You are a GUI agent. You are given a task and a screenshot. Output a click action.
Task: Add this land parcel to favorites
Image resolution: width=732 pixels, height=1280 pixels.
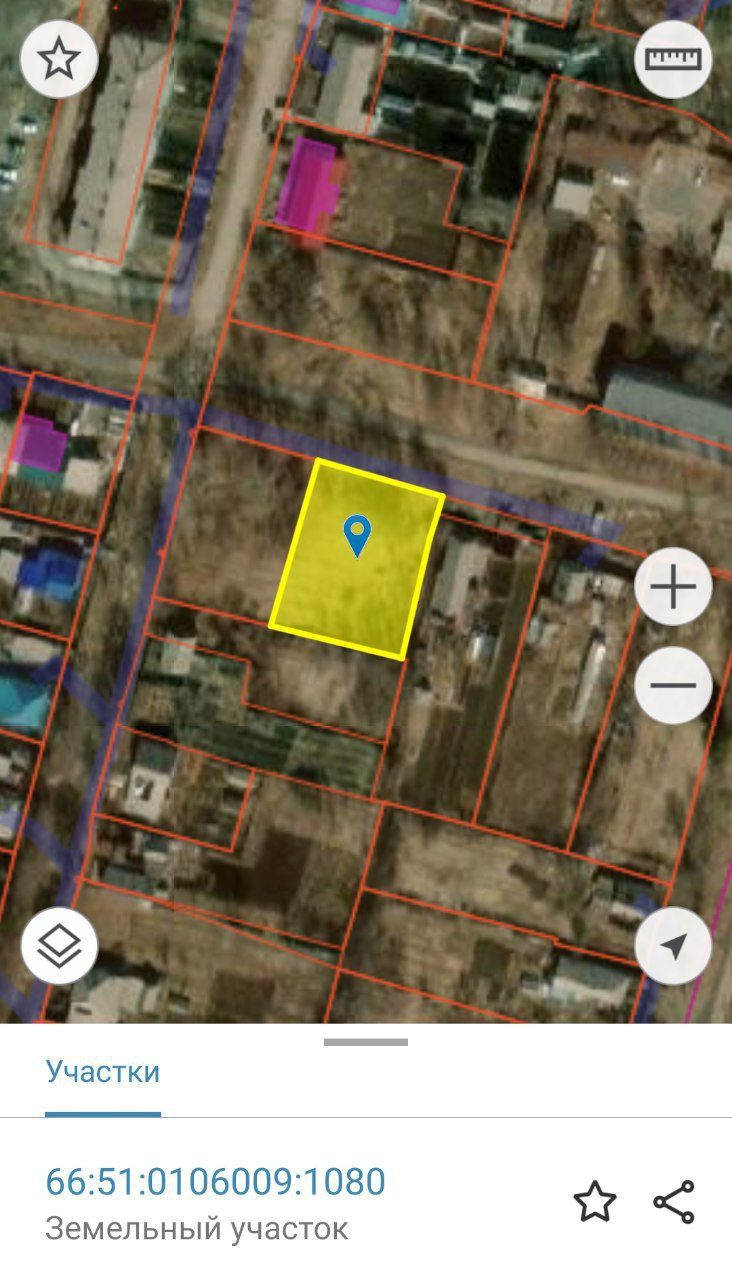tap(595, 1201)
